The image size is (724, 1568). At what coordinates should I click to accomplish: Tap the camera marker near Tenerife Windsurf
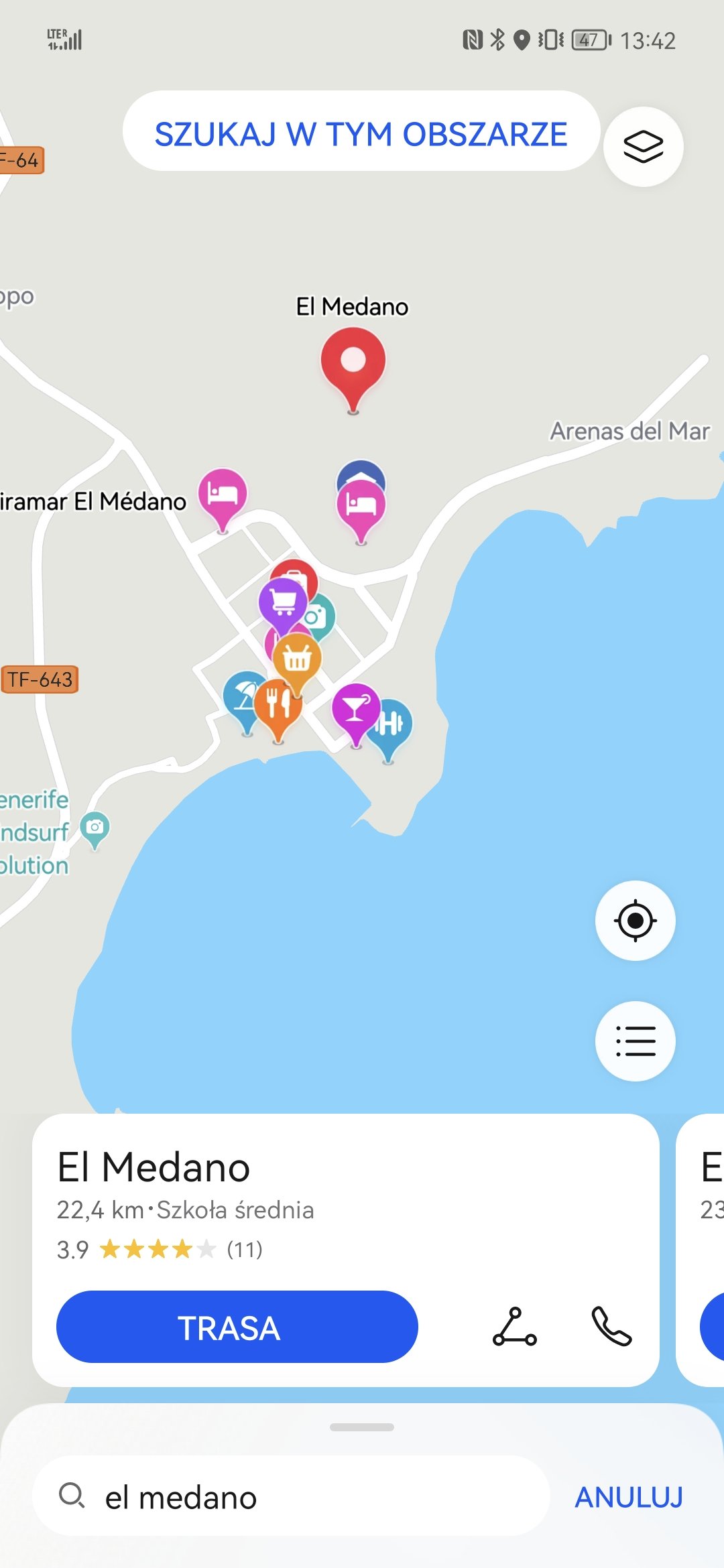tap(95, 830)
